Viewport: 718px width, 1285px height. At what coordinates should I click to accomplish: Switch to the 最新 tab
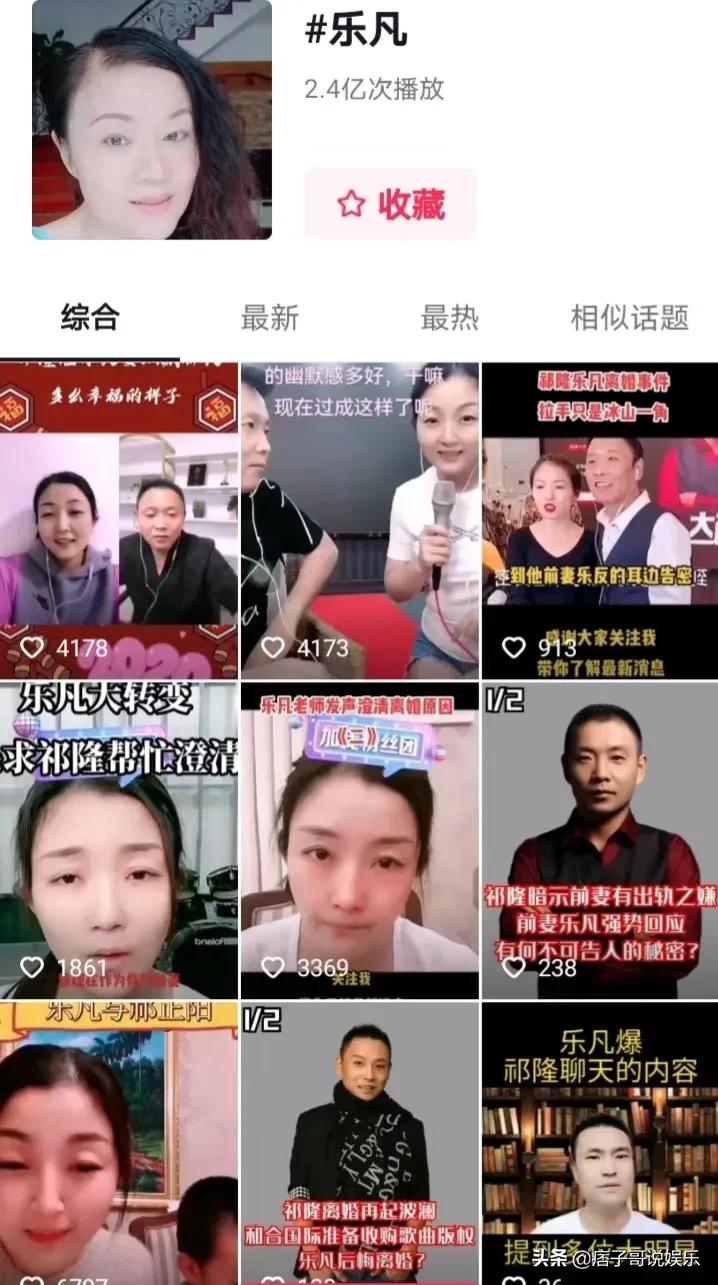270,318
